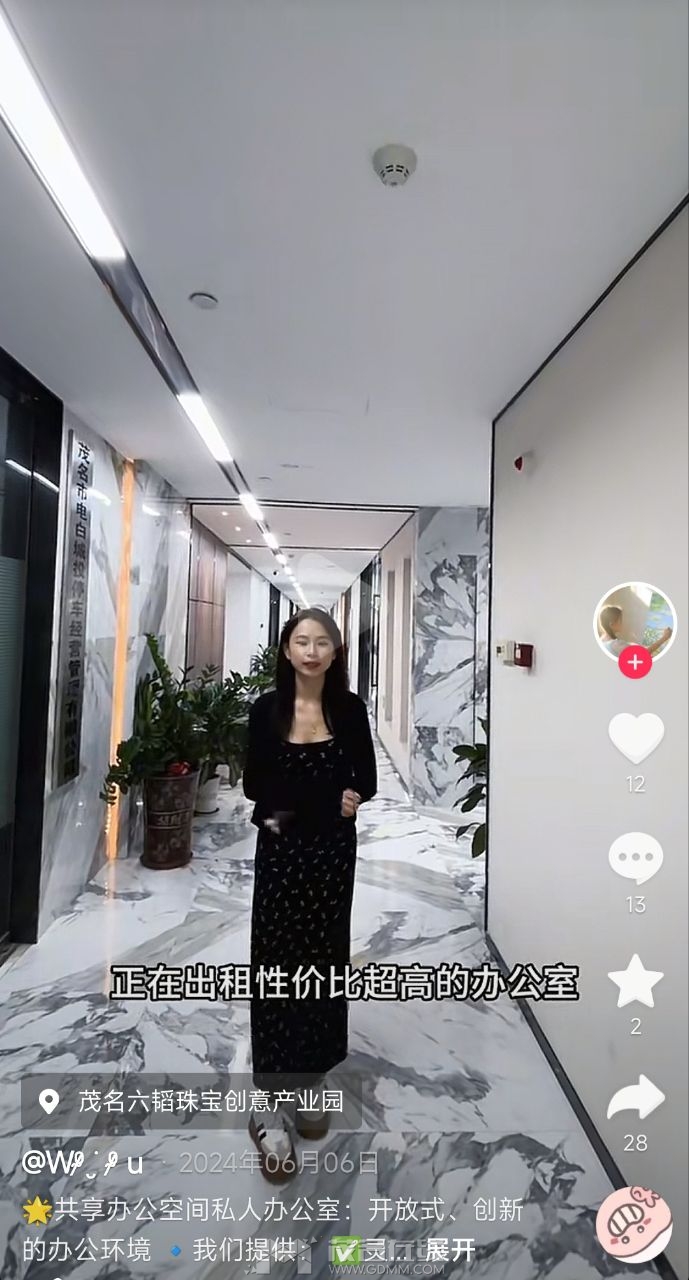Image resolution: width=689 pixels, height=1280 pixels.
Task: Follow the creator with the plus button
Action: point(635,662)
